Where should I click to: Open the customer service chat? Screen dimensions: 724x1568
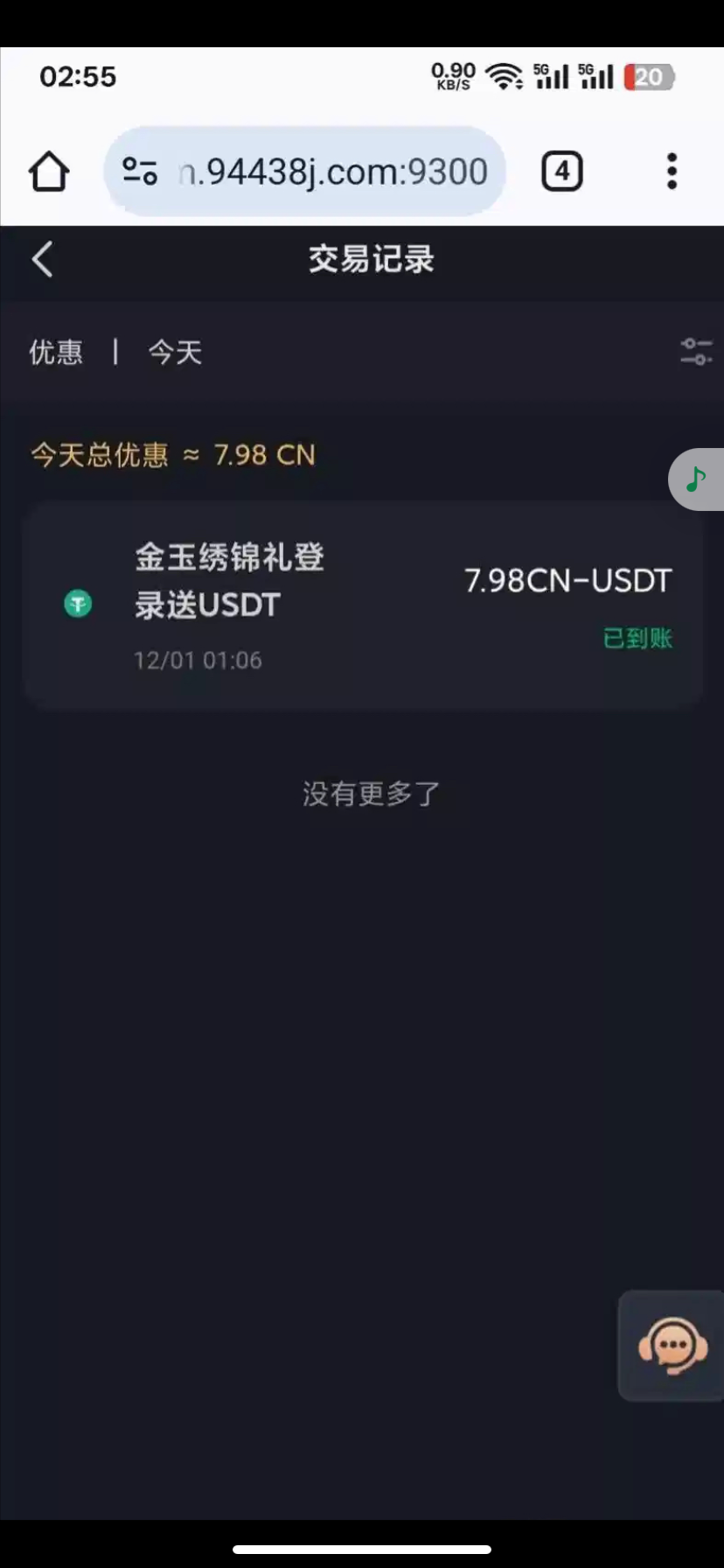pyautogui.click(x=672, y=1346)
